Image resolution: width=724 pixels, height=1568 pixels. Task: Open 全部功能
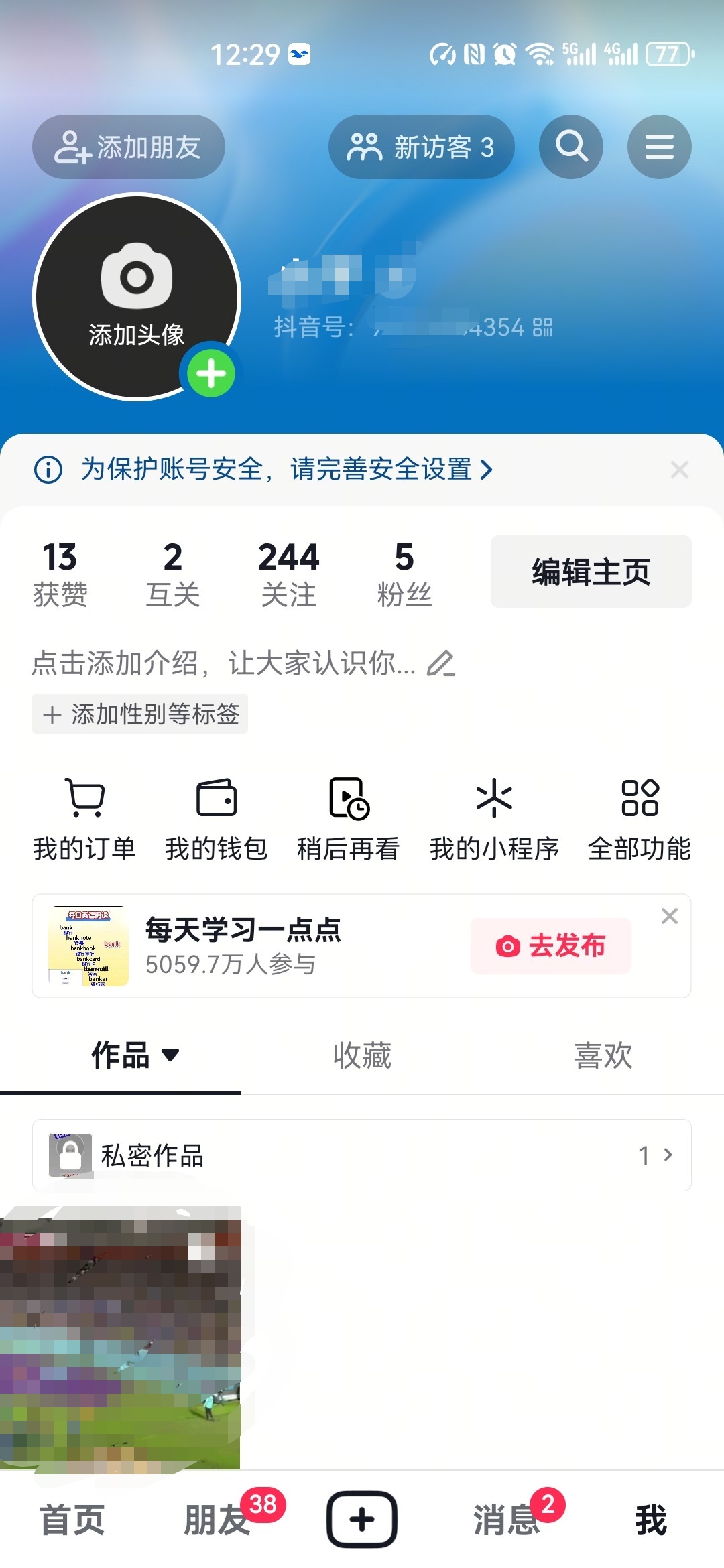(640, 820)
